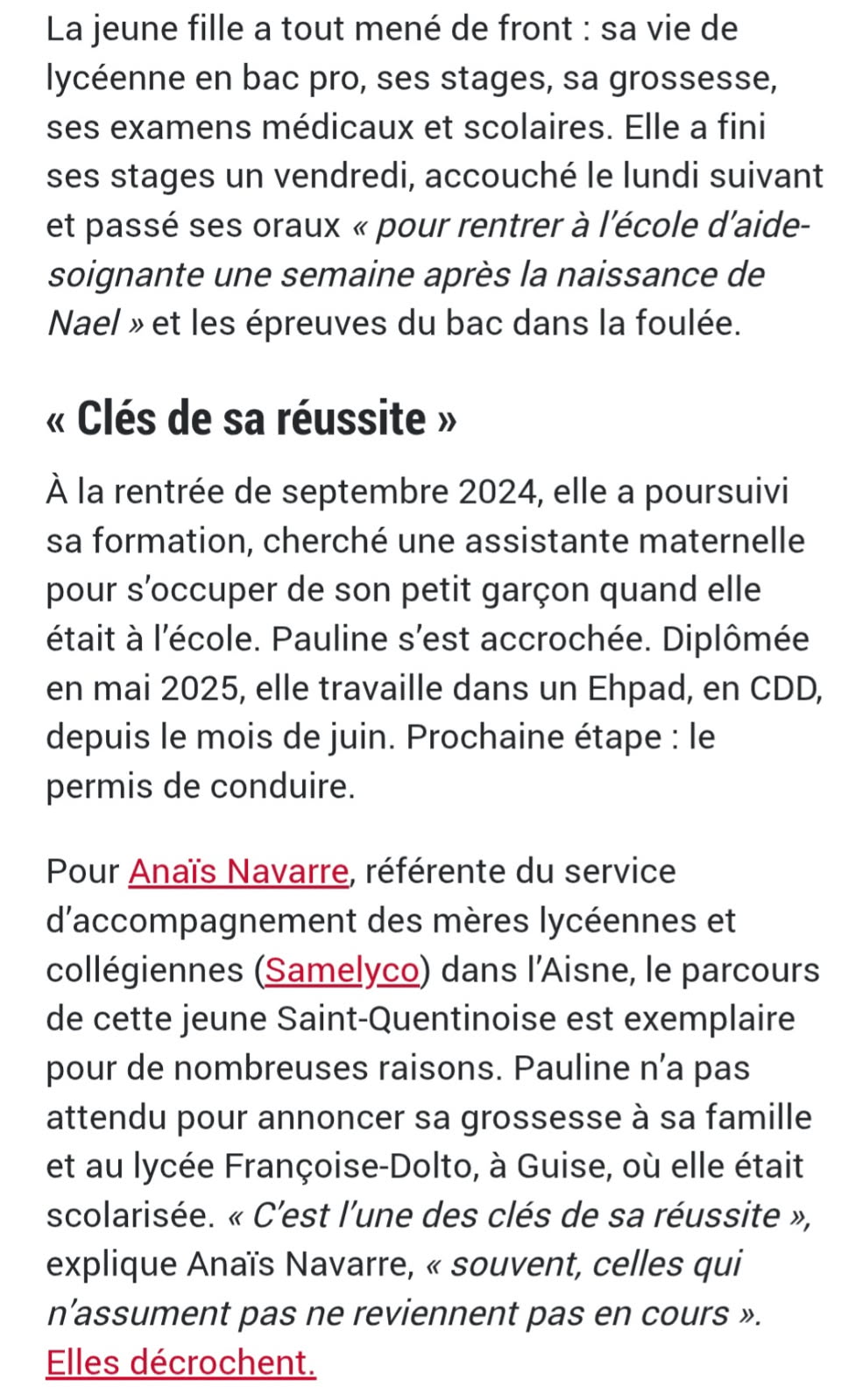Open the Anaïs Navarre link
This screenshot has height=1400, width=841.
pos(238,871)
